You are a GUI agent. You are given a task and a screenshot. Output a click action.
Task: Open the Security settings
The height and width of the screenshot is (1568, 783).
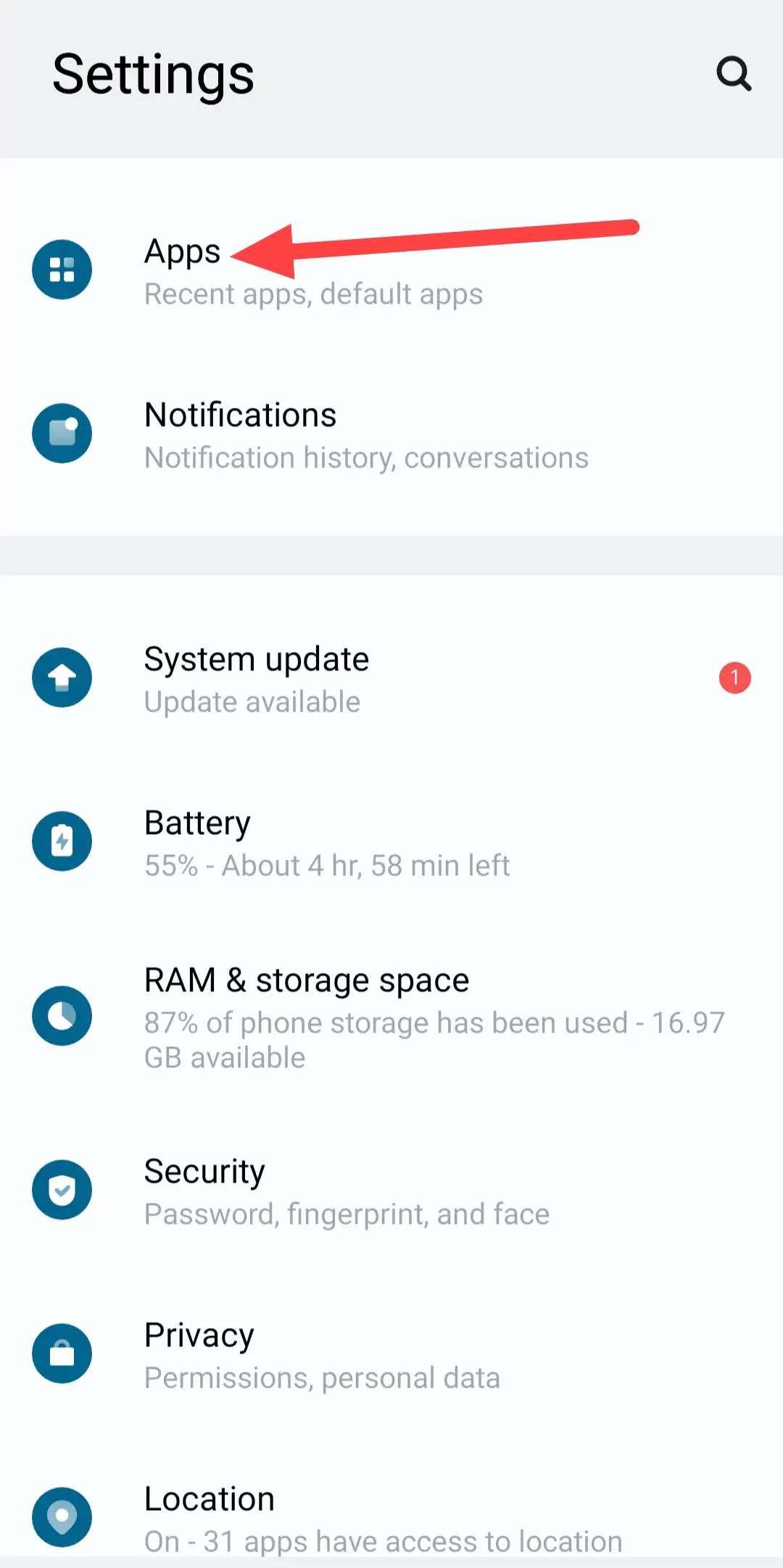pos(391,1190)
